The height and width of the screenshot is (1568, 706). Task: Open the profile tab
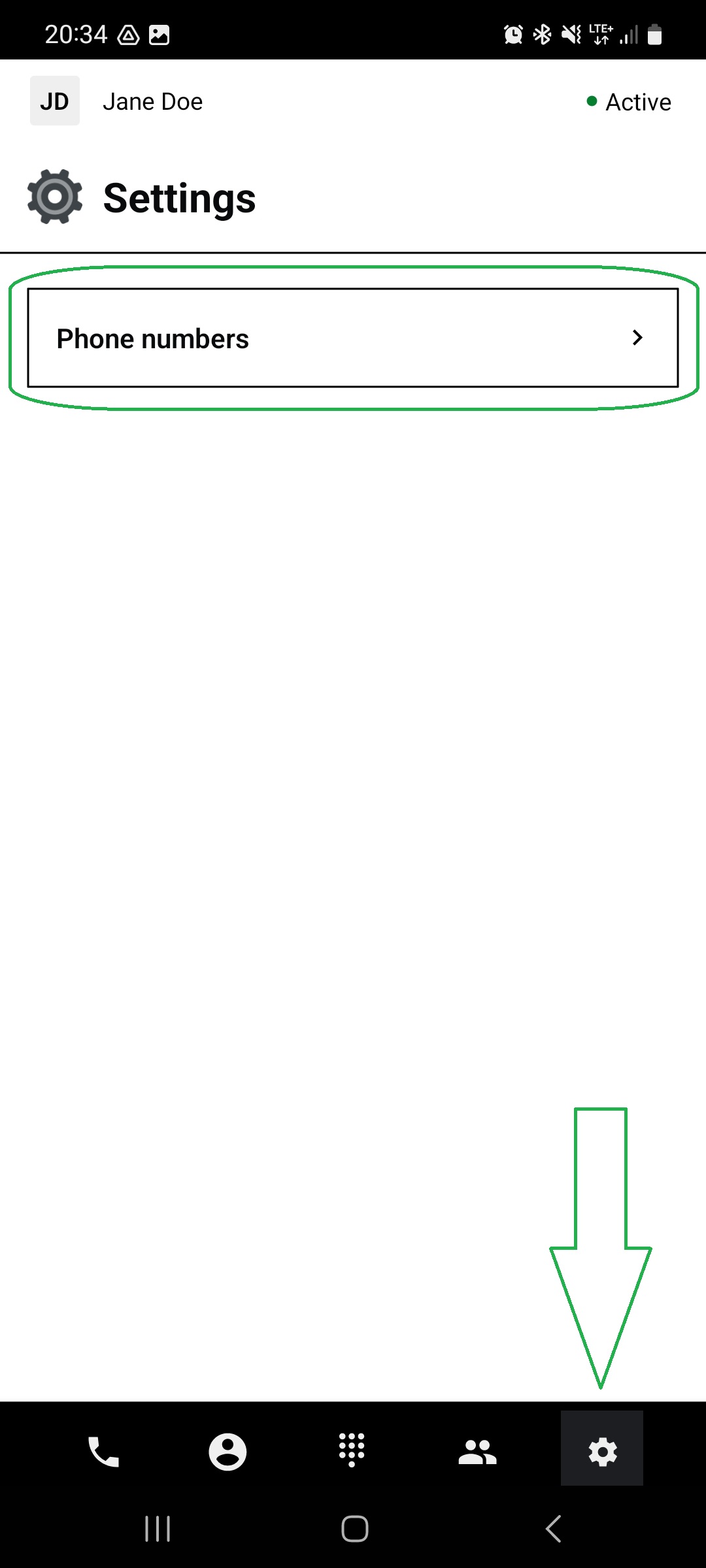227,1452
